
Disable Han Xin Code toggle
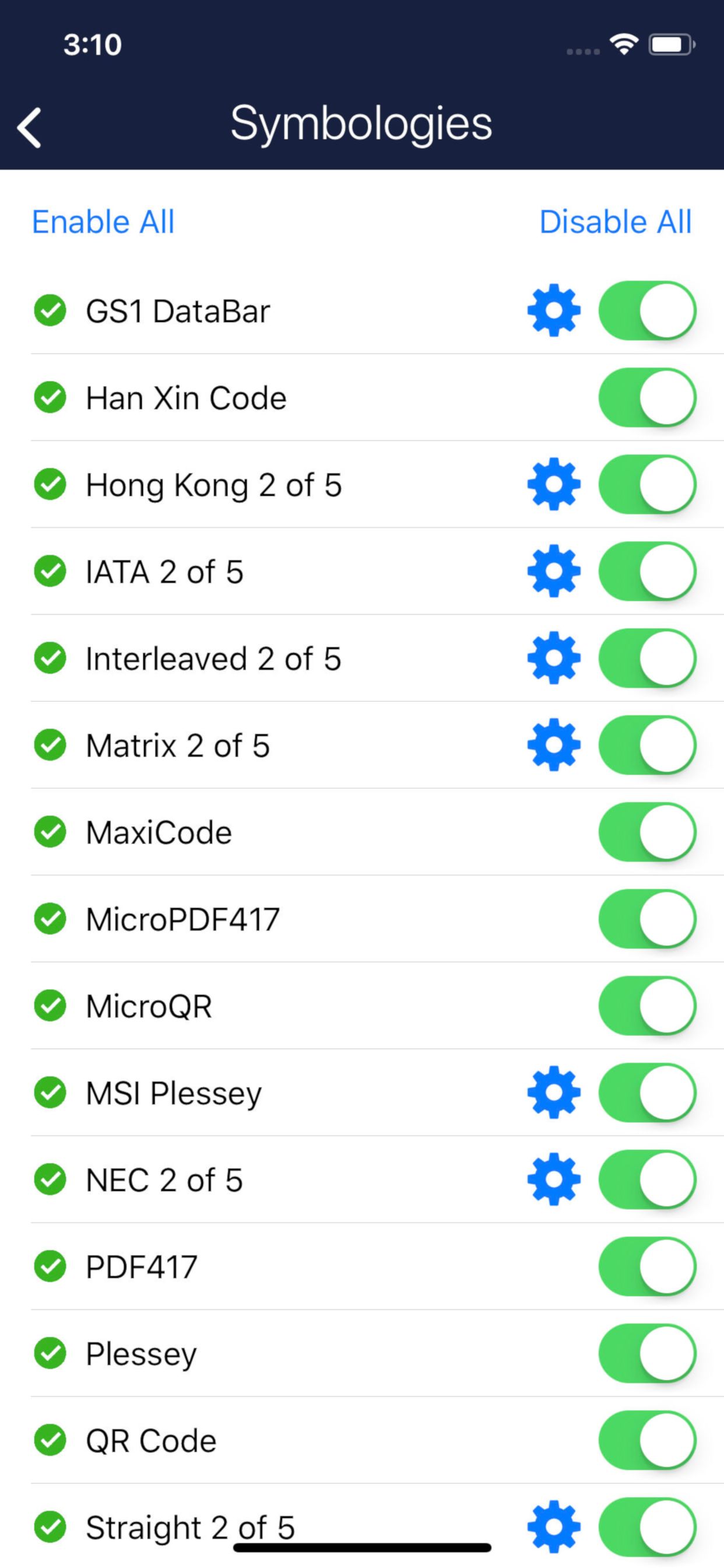click(x=647, y=397)
